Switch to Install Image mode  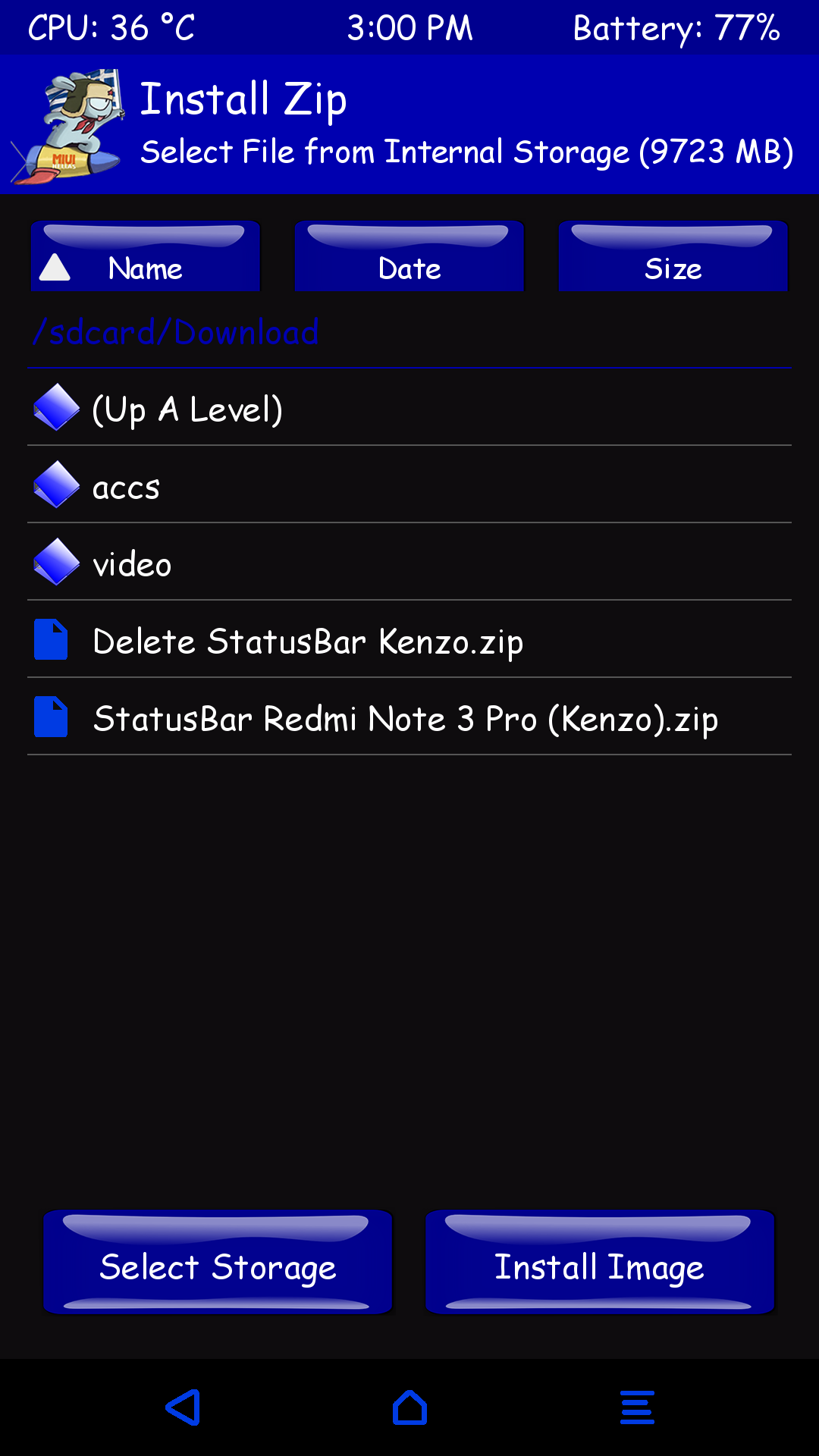pos(600,1263)
